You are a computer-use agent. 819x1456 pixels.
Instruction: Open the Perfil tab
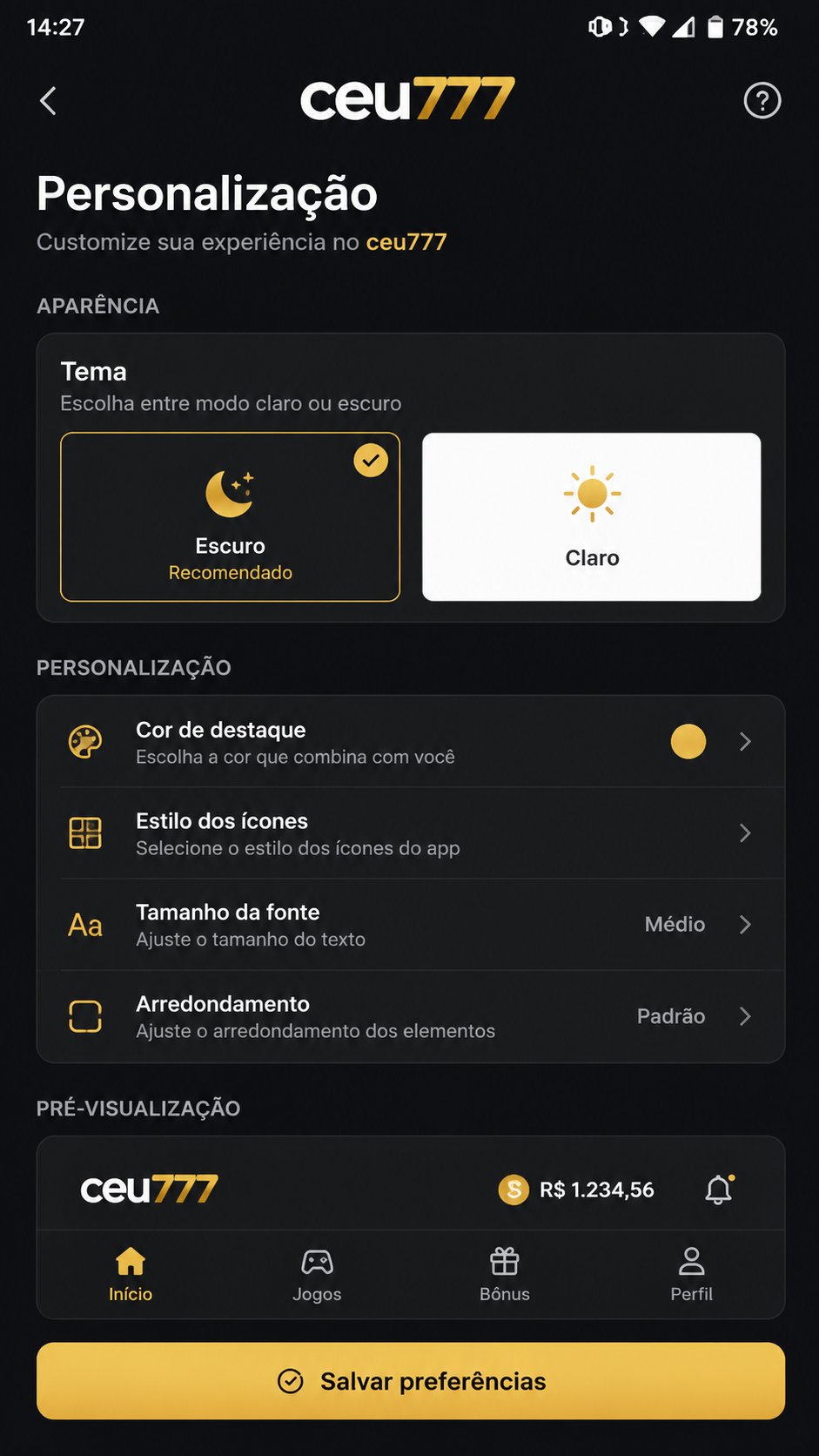click(x=692, y=1275)
